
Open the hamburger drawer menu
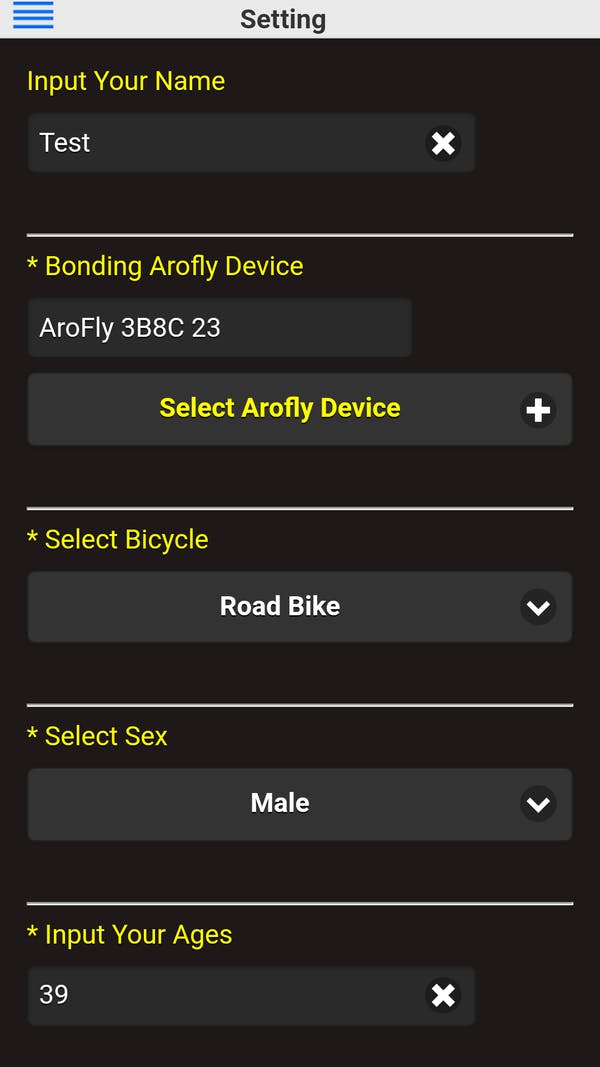[33, 15]
